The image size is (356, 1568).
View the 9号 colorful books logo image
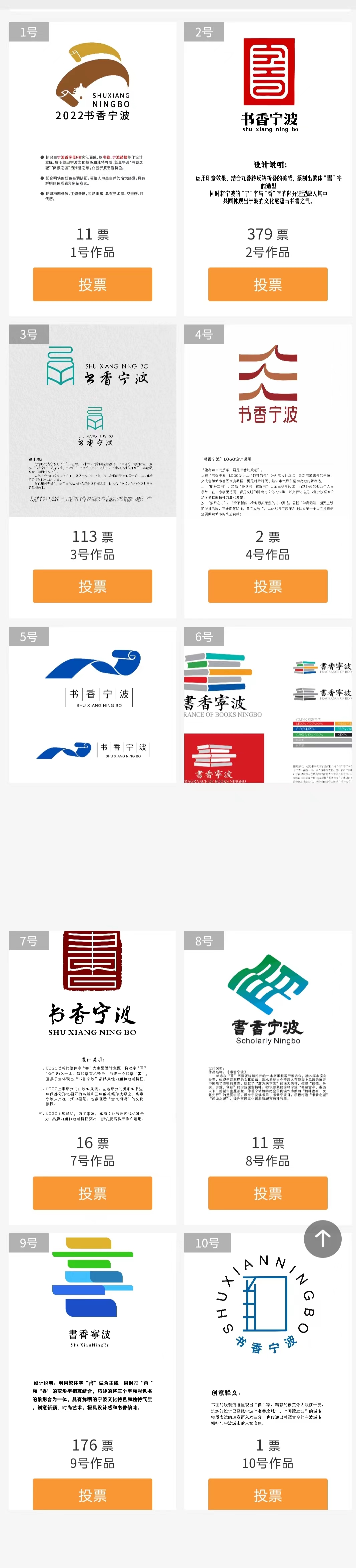[x=93, y=1327]
